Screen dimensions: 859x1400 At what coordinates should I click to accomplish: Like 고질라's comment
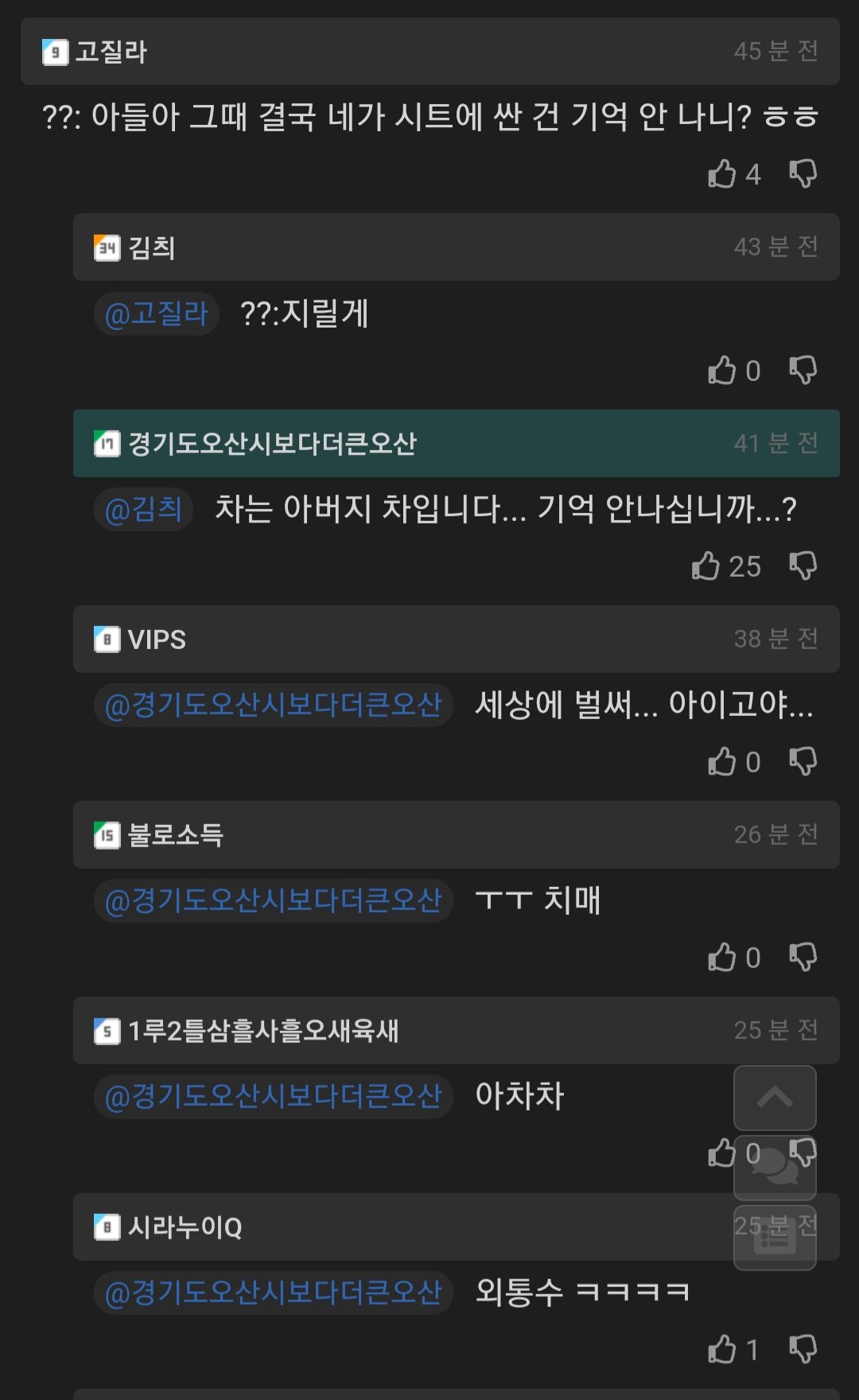[x=722, y=173]
